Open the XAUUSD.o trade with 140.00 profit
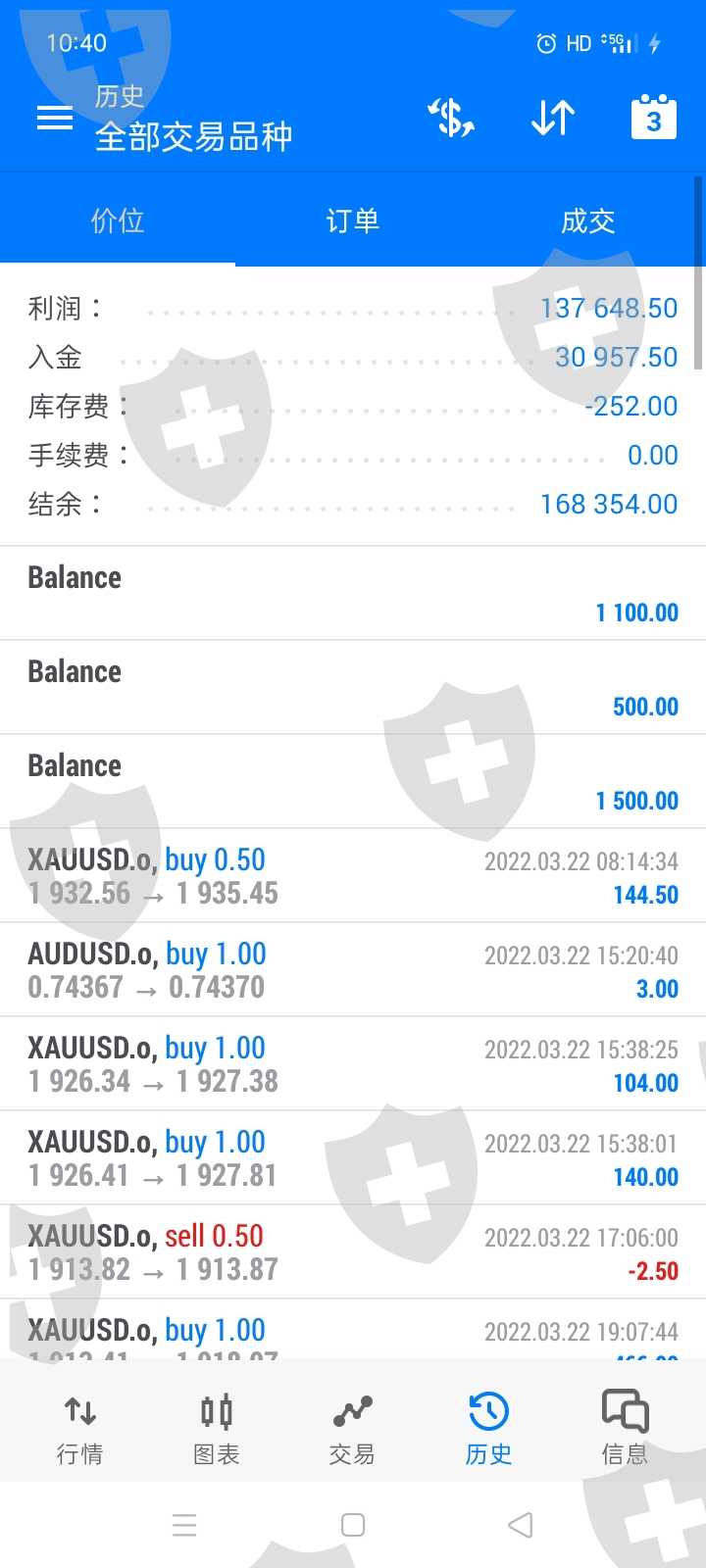706x1568 pixels. click(x=353, y=1158)
